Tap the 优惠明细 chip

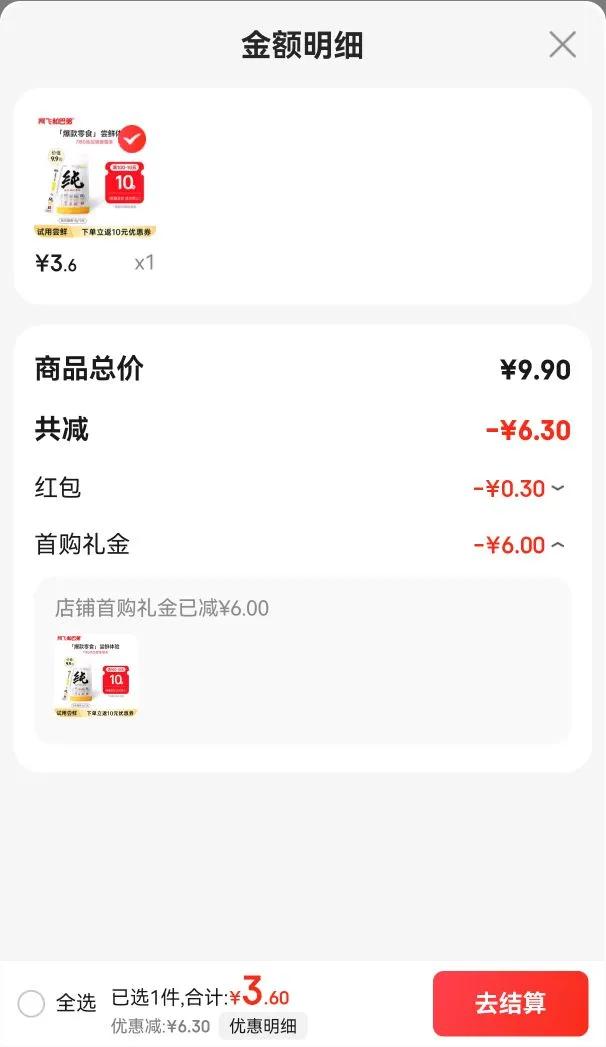point(263,1026)
